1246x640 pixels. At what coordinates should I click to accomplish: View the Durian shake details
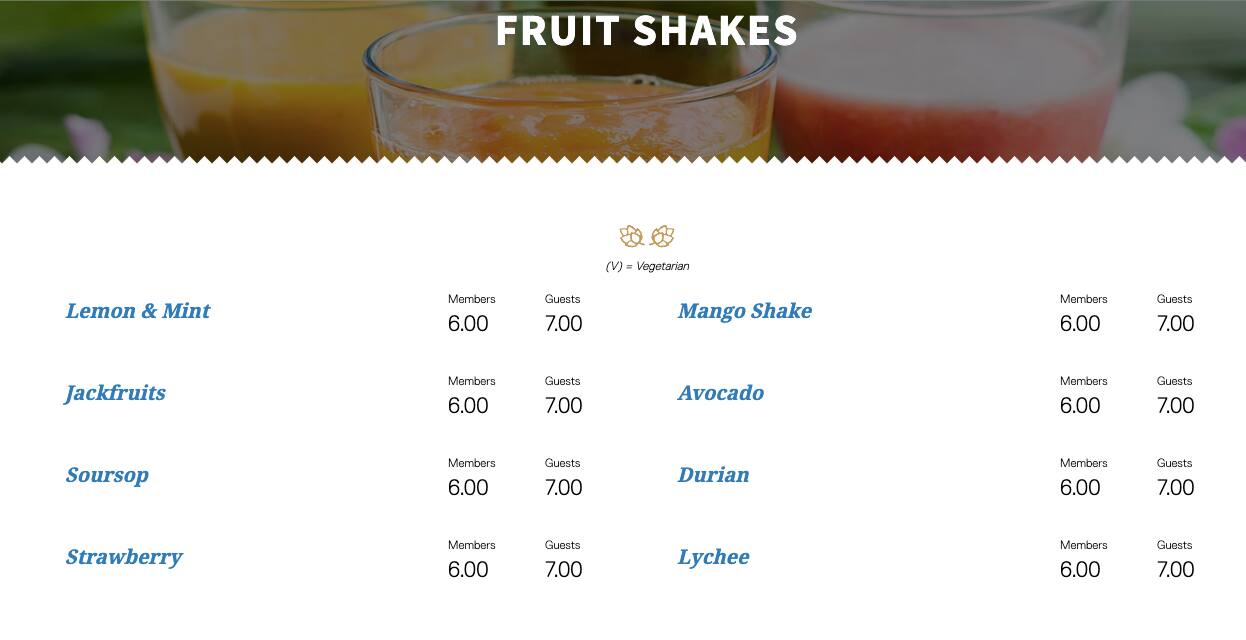pos(713,475)
